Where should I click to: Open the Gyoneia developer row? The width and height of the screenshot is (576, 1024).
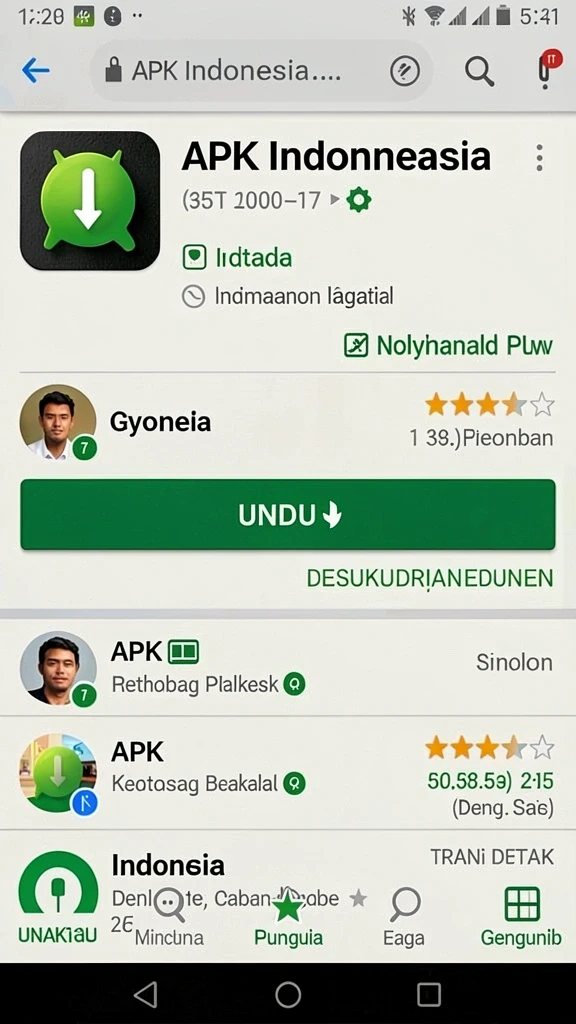point(288,421)
